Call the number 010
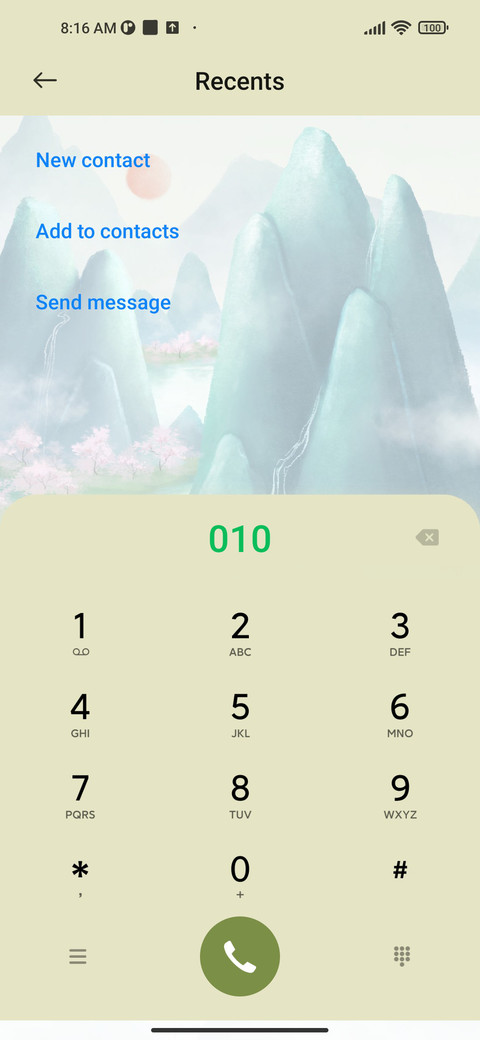Image resolution: width=480 pixels, height=1040 pixels. coord(240,956)
